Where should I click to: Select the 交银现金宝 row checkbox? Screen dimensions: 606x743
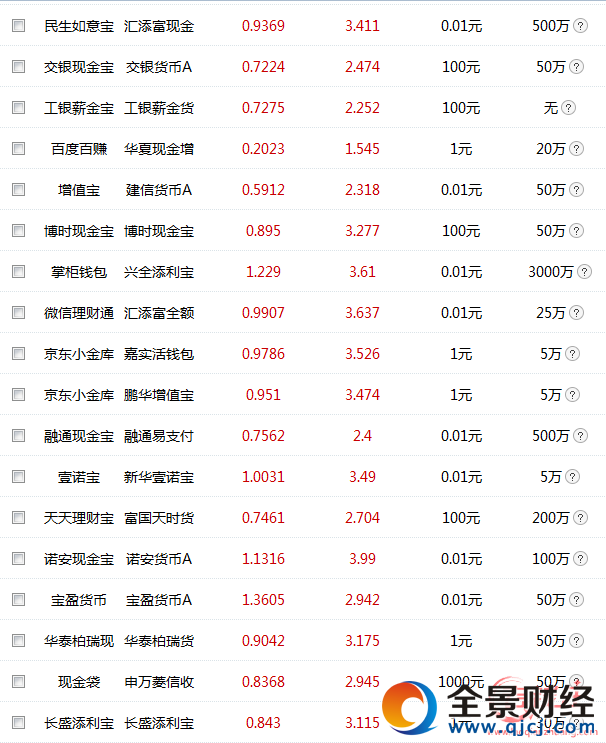(x=18, y=67)
